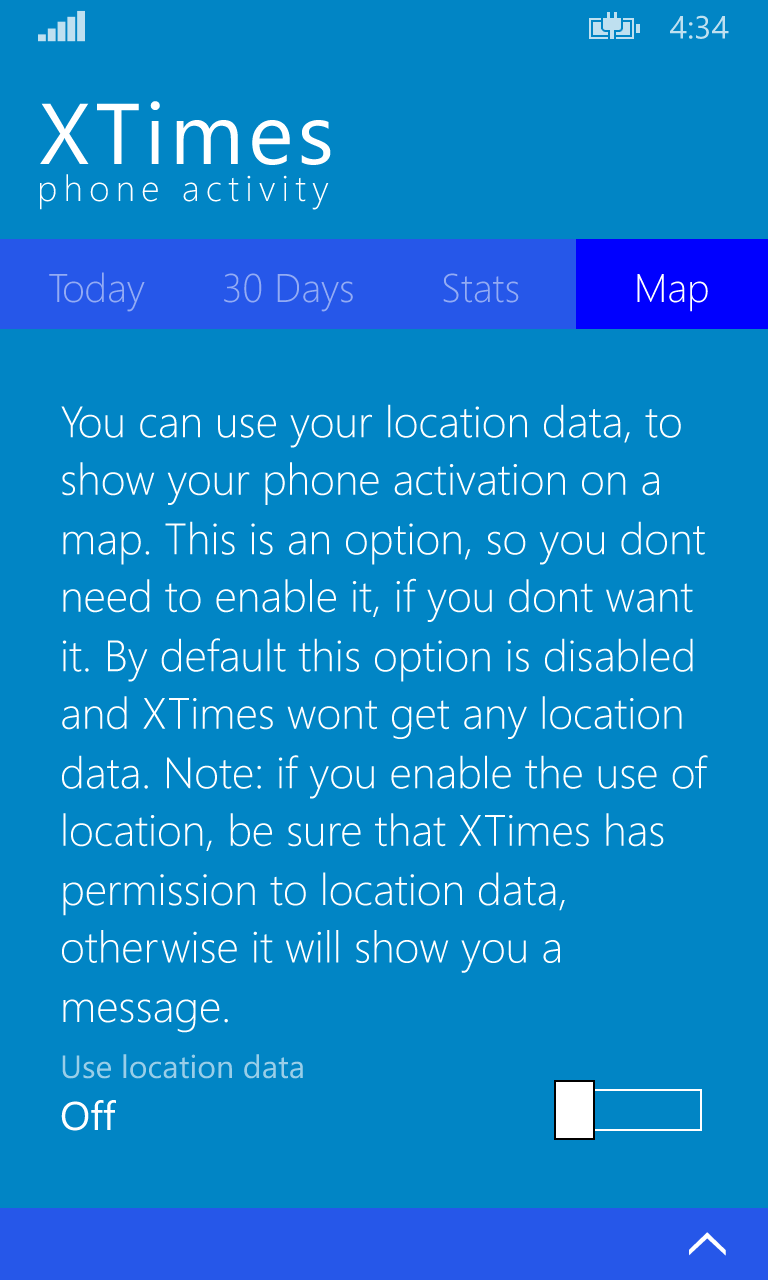Open the 30 Days tab

coord(288,288)
